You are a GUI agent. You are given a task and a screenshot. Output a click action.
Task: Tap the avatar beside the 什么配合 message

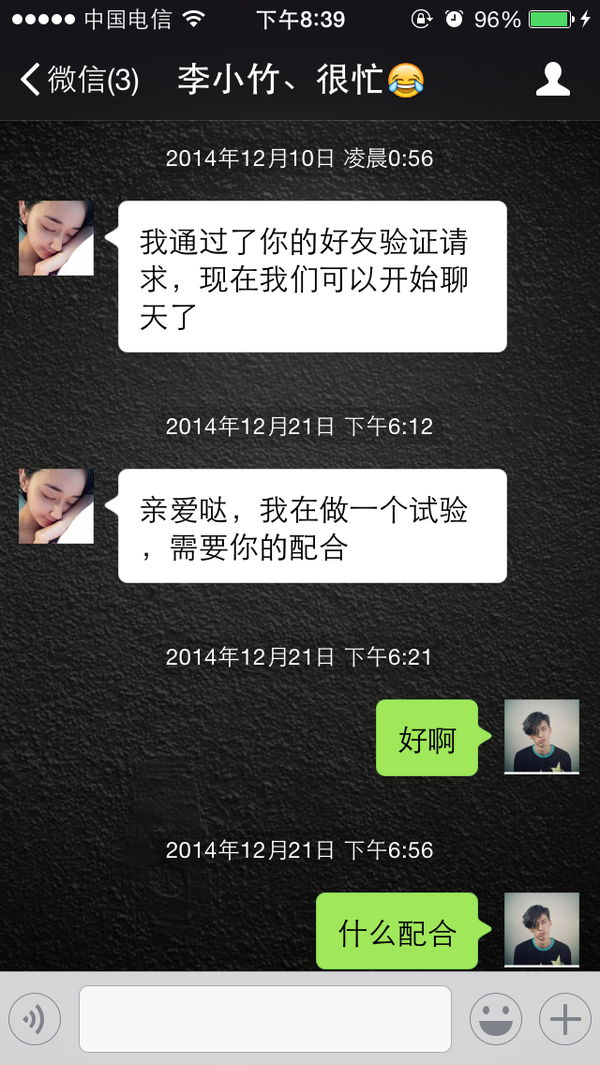point(541,930)
